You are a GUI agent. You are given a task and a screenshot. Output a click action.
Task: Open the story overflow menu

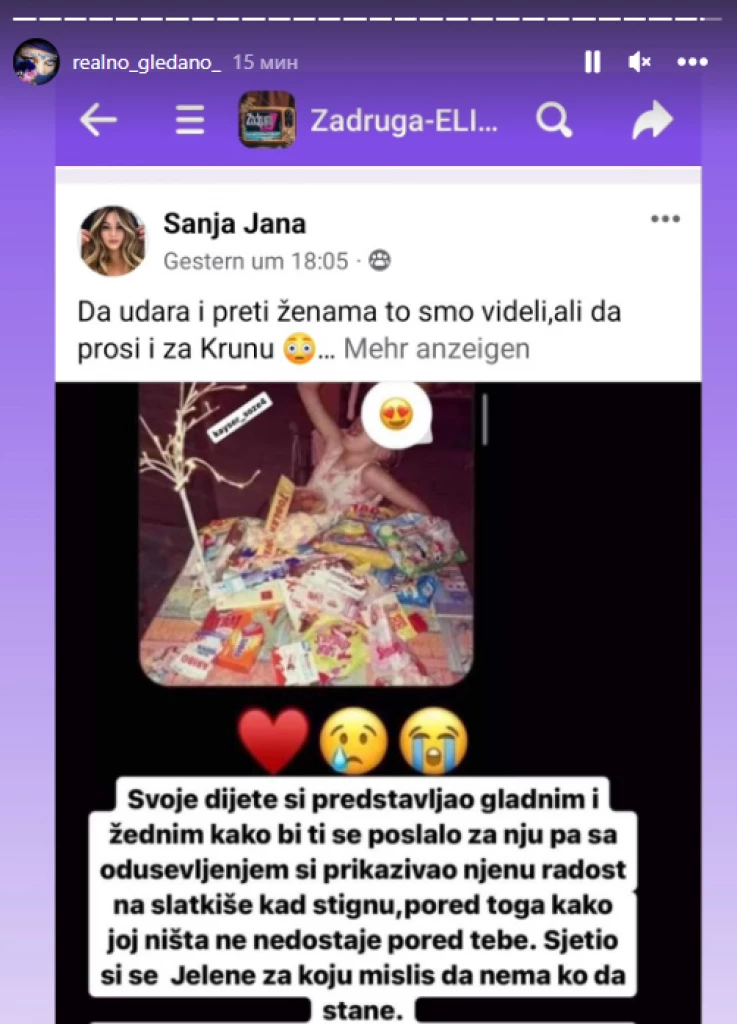(692, 62)
